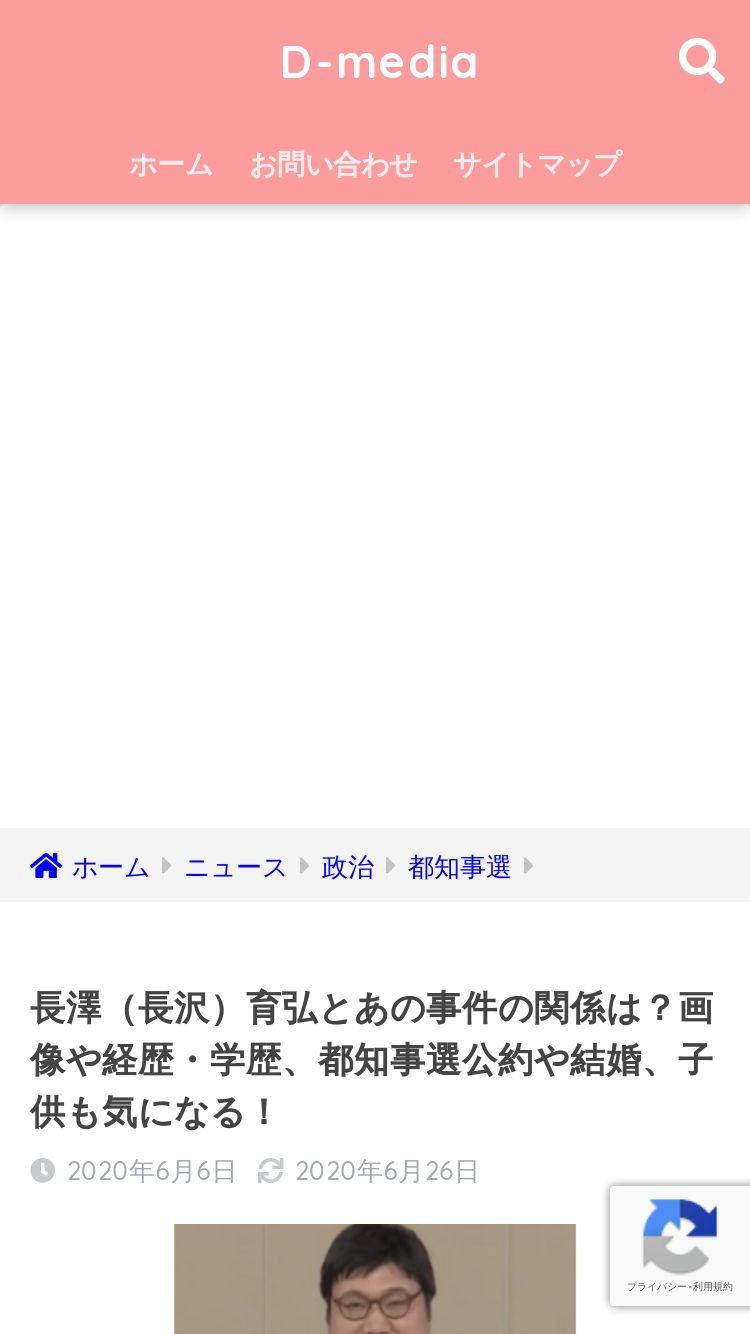Screen dimensions: 750x1334
Task: Open 都知事選 breadcrumb category
Action: coord(459,867)
